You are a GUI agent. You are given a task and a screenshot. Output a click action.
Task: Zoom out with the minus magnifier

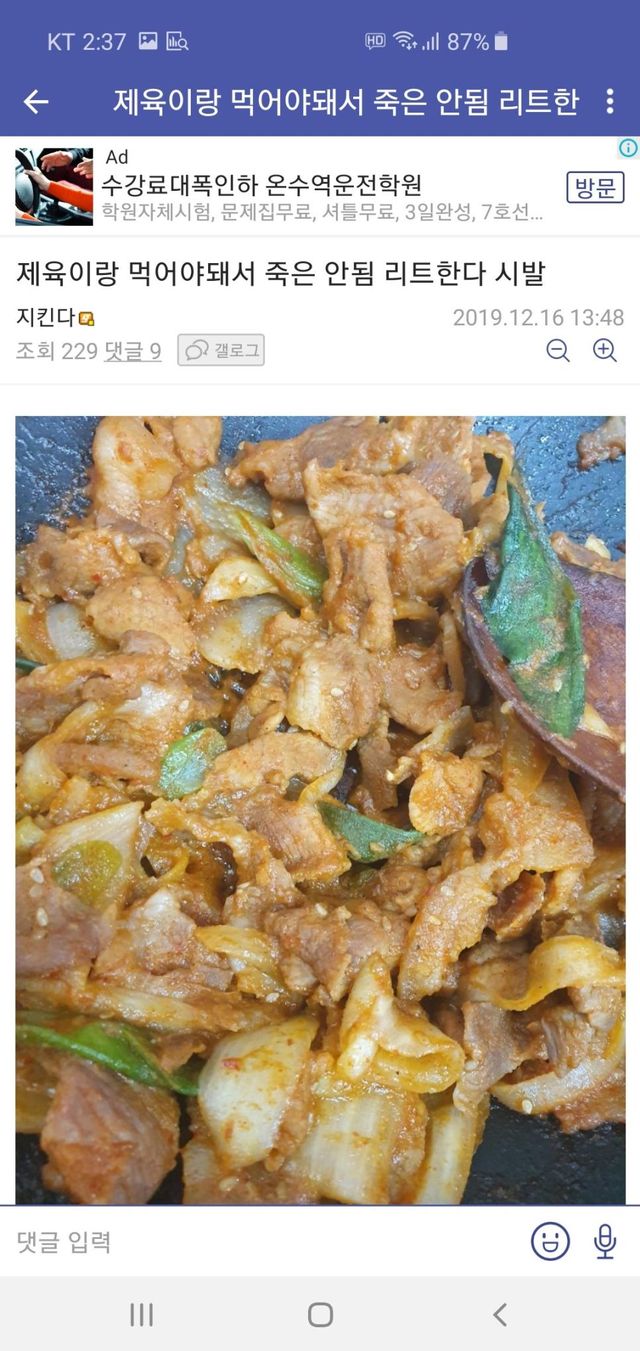coord(558,350)
